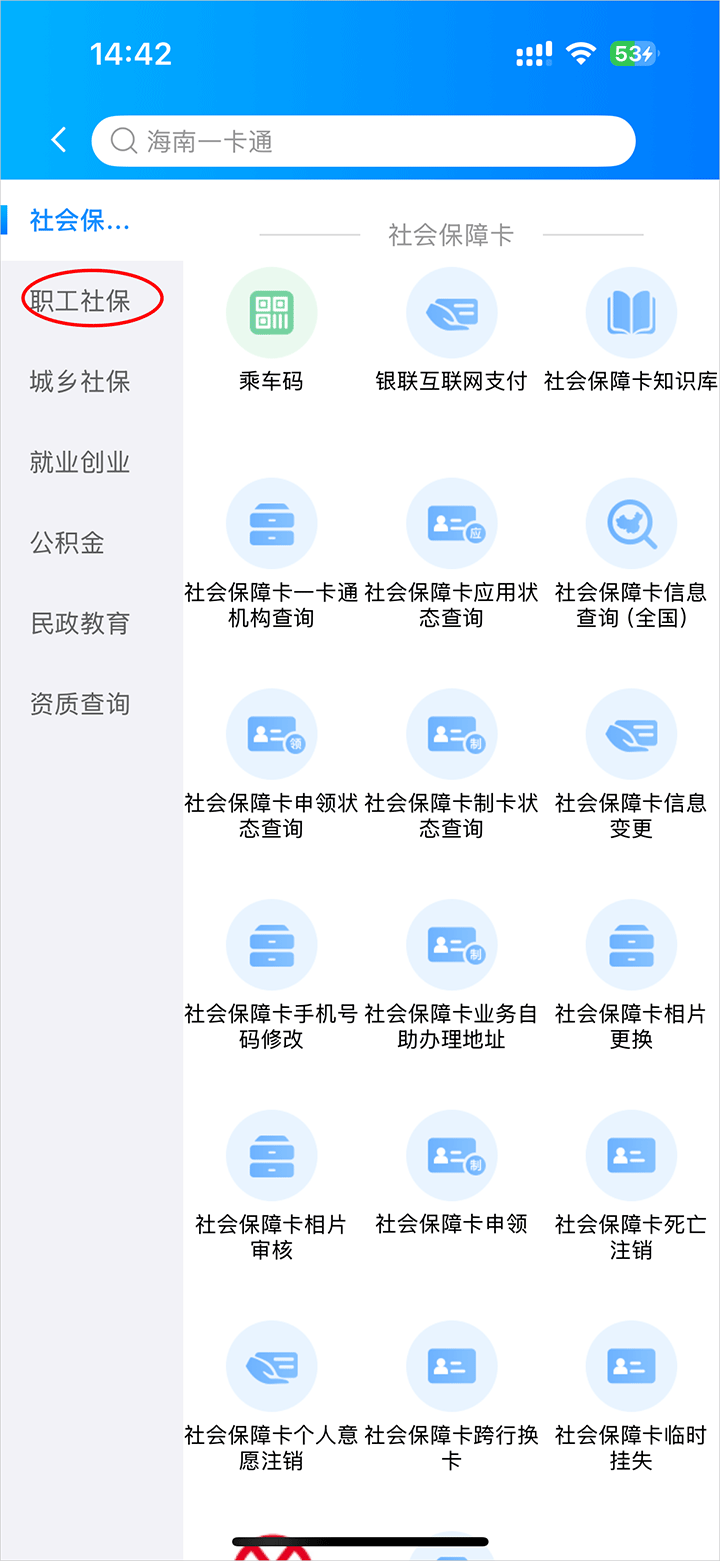Viewport: 720px width, 1561px height.
Task: Select the 城乡社保 side tab
Action: (80, 381)
